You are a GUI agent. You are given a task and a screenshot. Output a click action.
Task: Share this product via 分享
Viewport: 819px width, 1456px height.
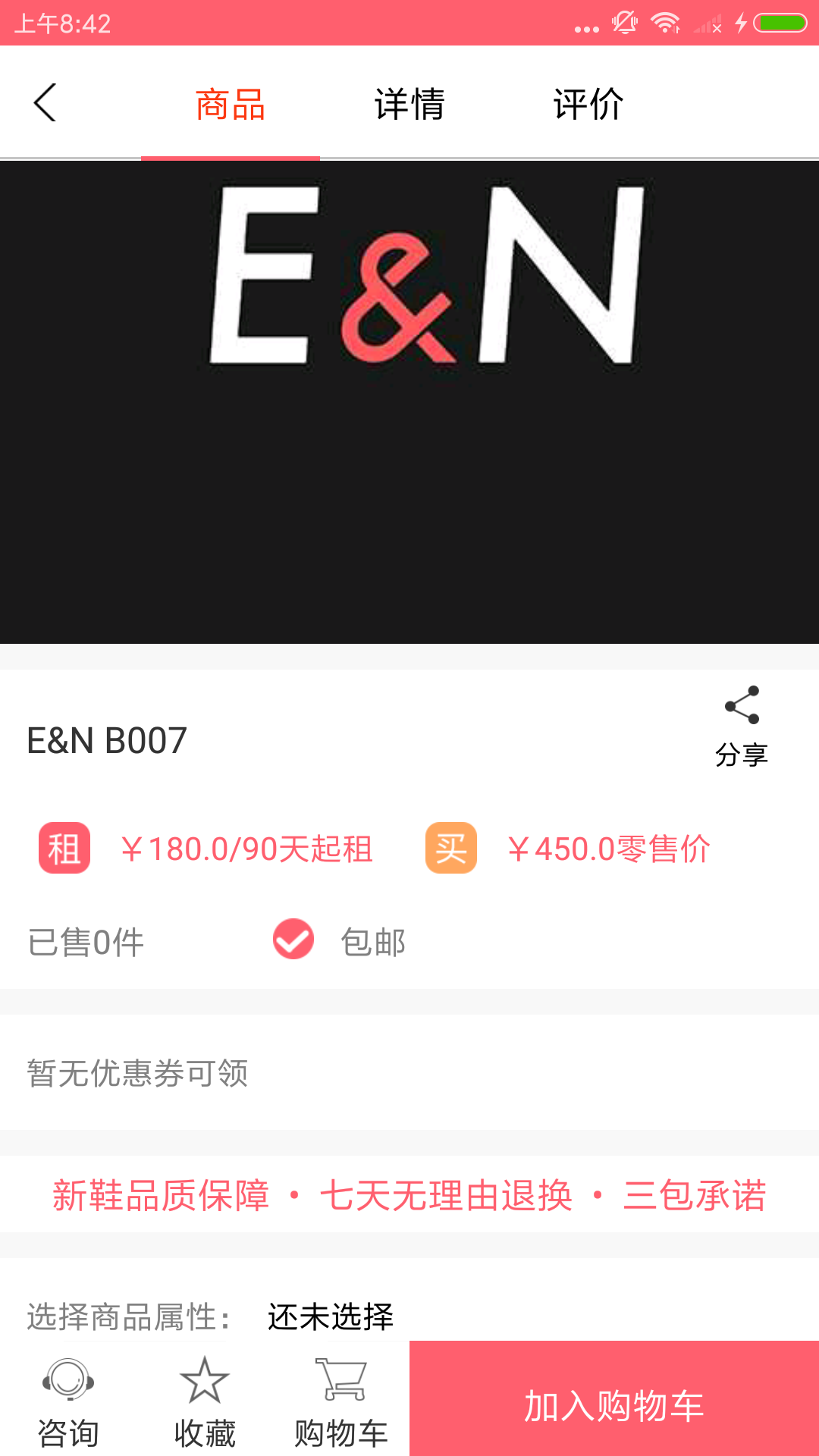[742, 726]
